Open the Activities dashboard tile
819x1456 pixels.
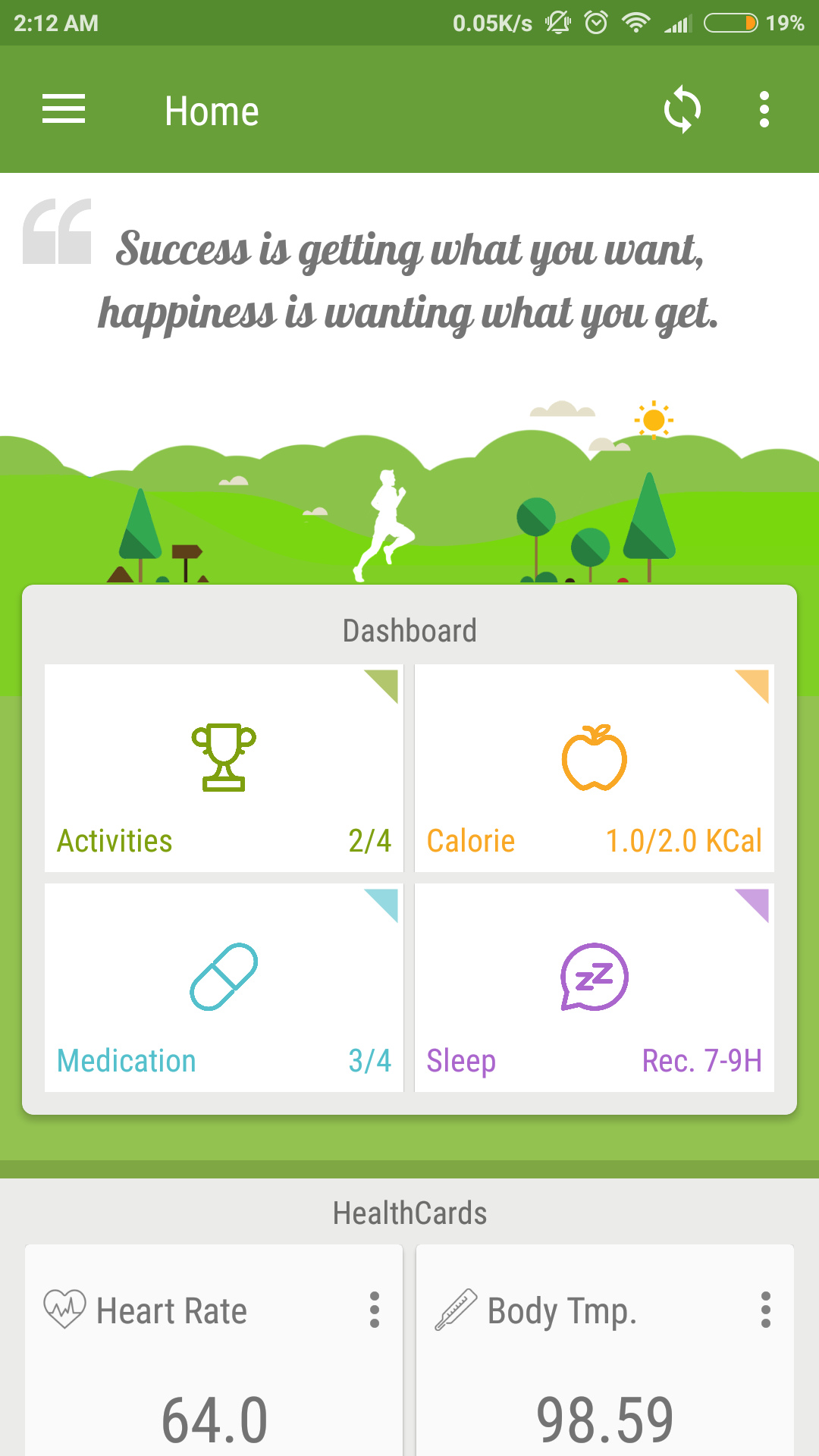224,767
